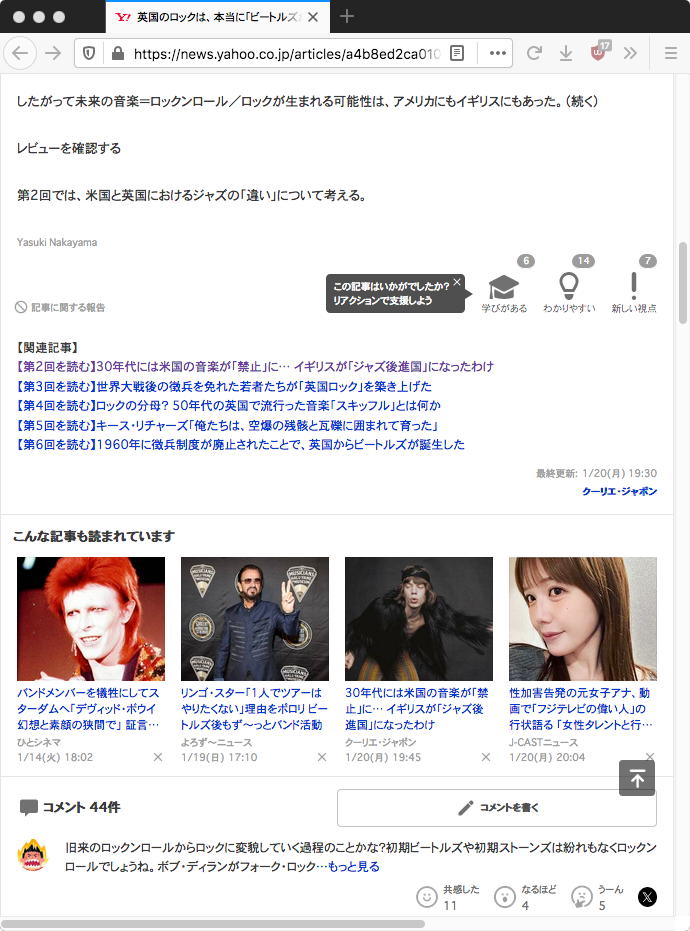Hide the J-CASTニュース recommended article
Screen dimensions: 690x931
[649, 757]
